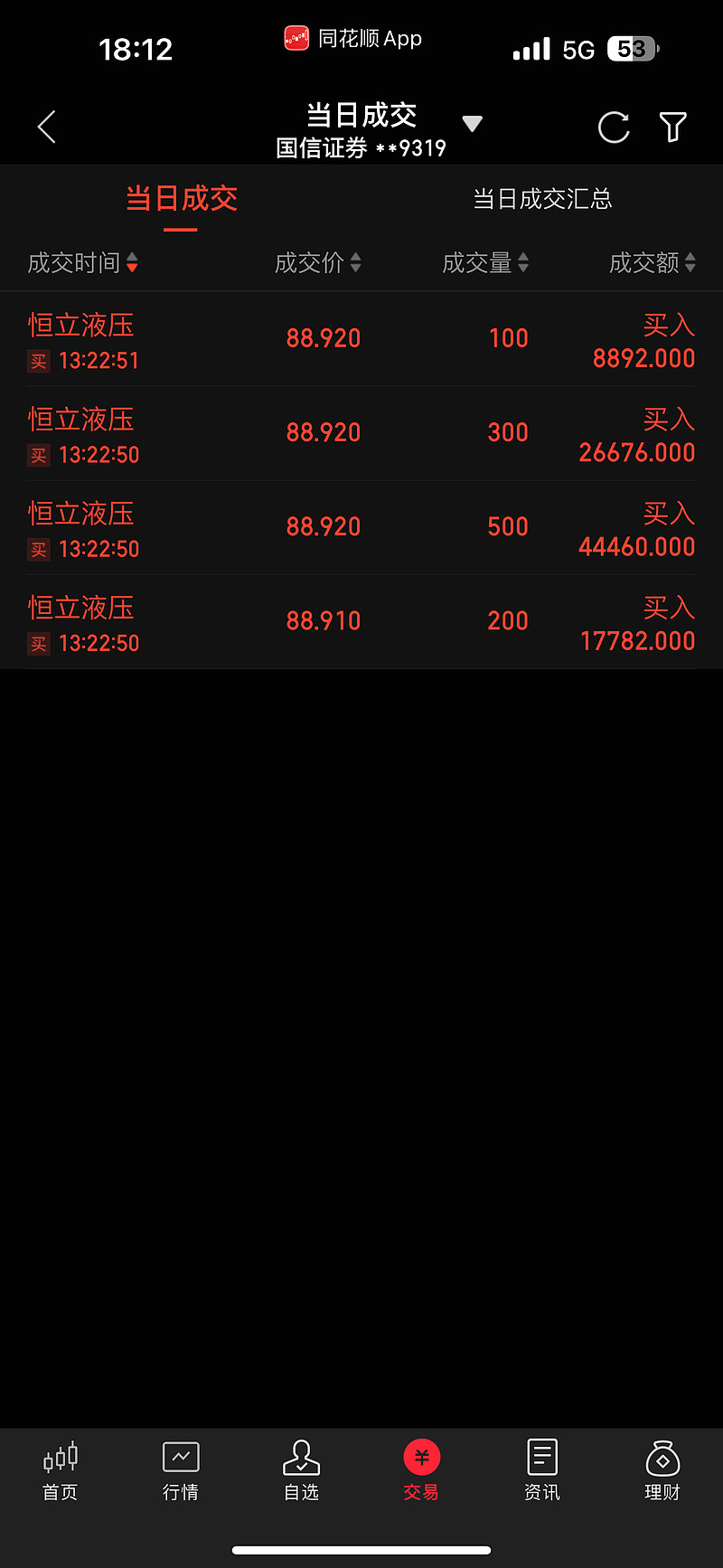The height and width of the screenshot is (1568, 723).
Task: Go back using the top-left arrow
Action: click(x=47, y=128)
